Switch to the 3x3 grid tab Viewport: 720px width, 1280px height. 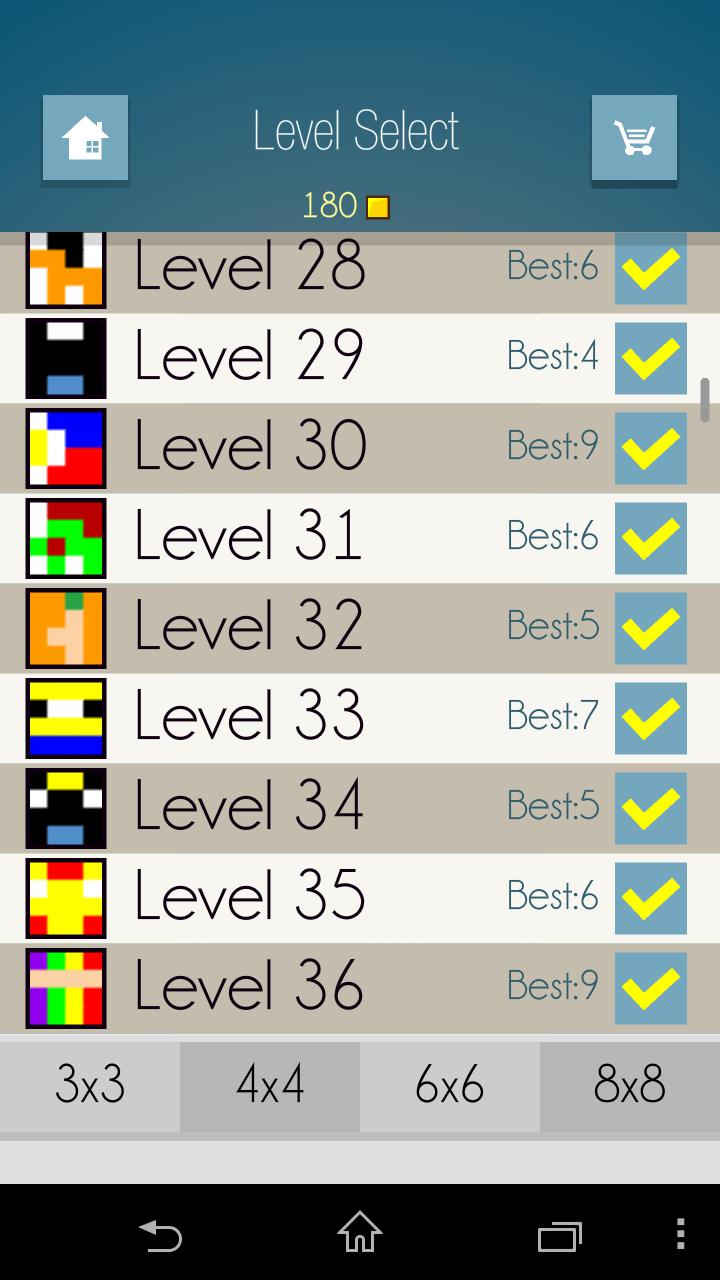click(x=90, y=1086)
